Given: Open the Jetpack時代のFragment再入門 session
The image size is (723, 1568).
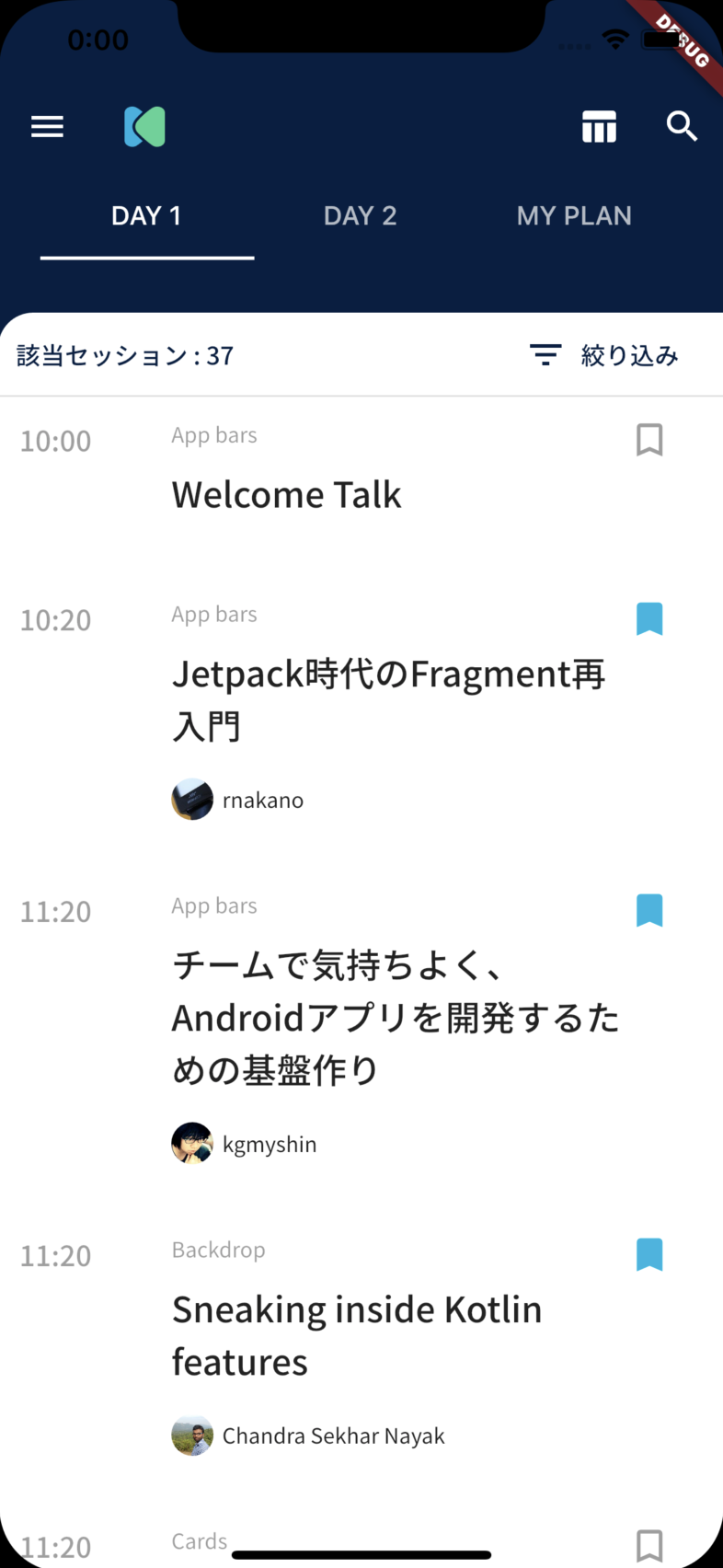Looking at the screenshot, I should (x=388, y=700).
